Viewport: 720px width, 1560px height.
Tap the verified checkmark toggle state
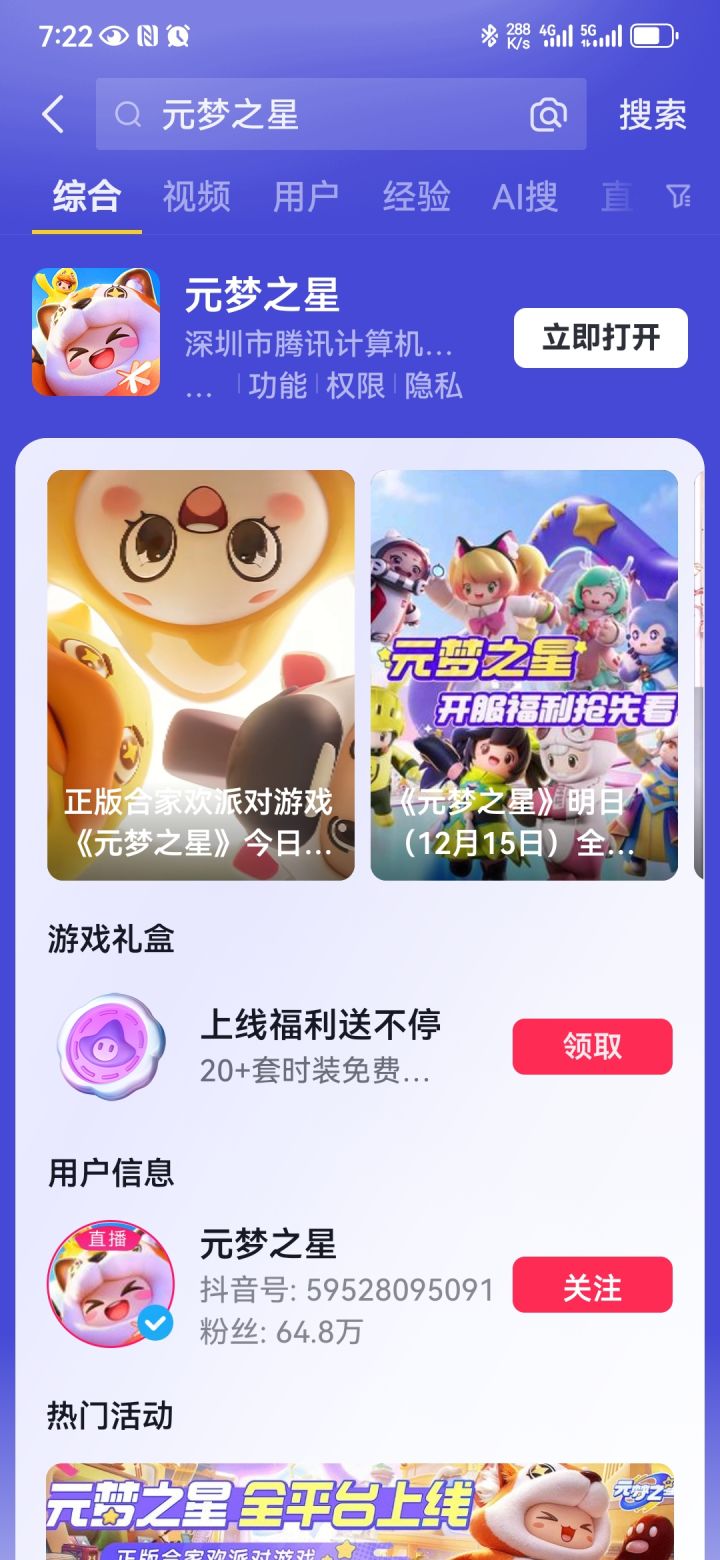pyautogui.click(x=153, y=1323)
